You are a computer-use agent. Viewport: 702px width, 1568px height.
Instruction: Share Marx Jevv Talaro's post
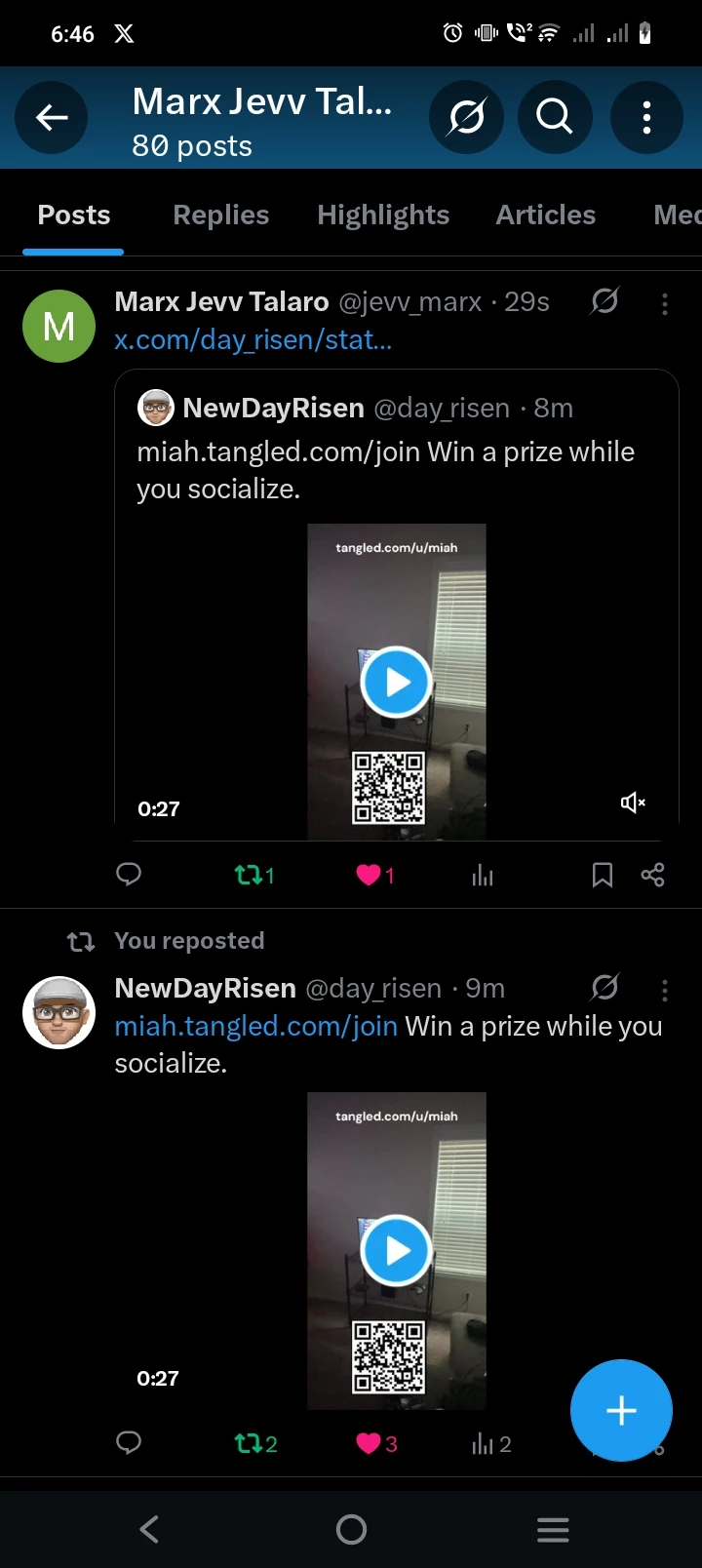pyautogui.click(x=652, y=875)
